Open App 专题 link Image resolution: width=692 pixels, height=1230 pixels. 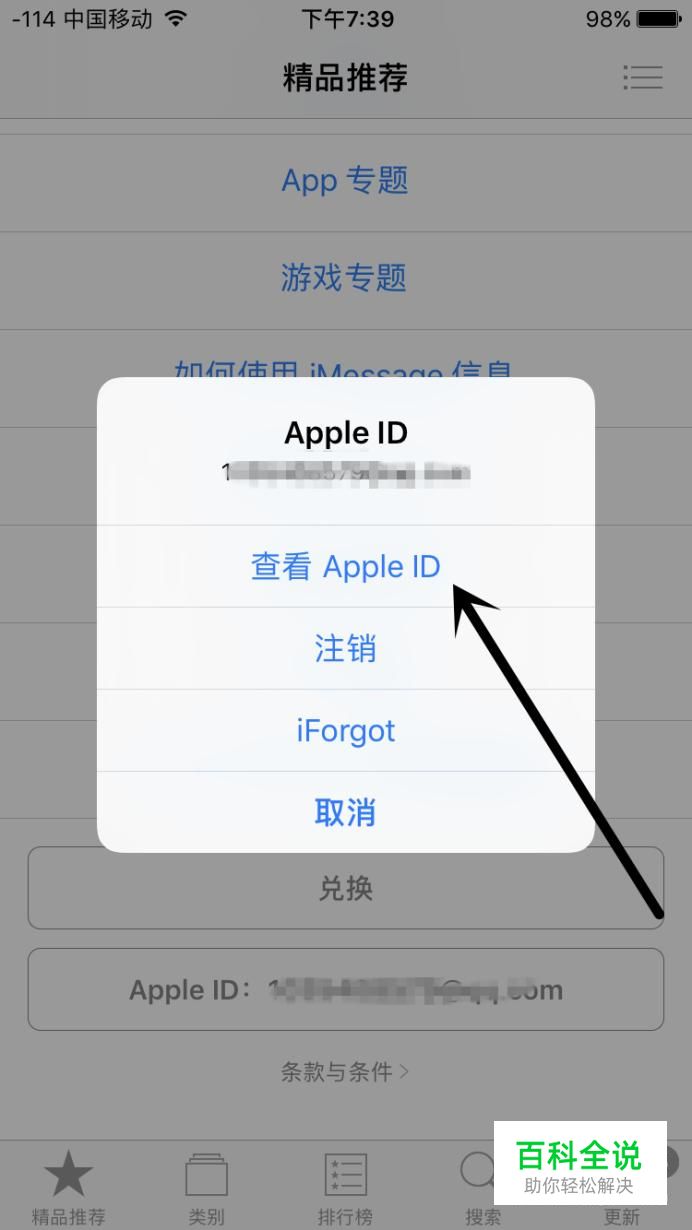(x=345, y=181)
